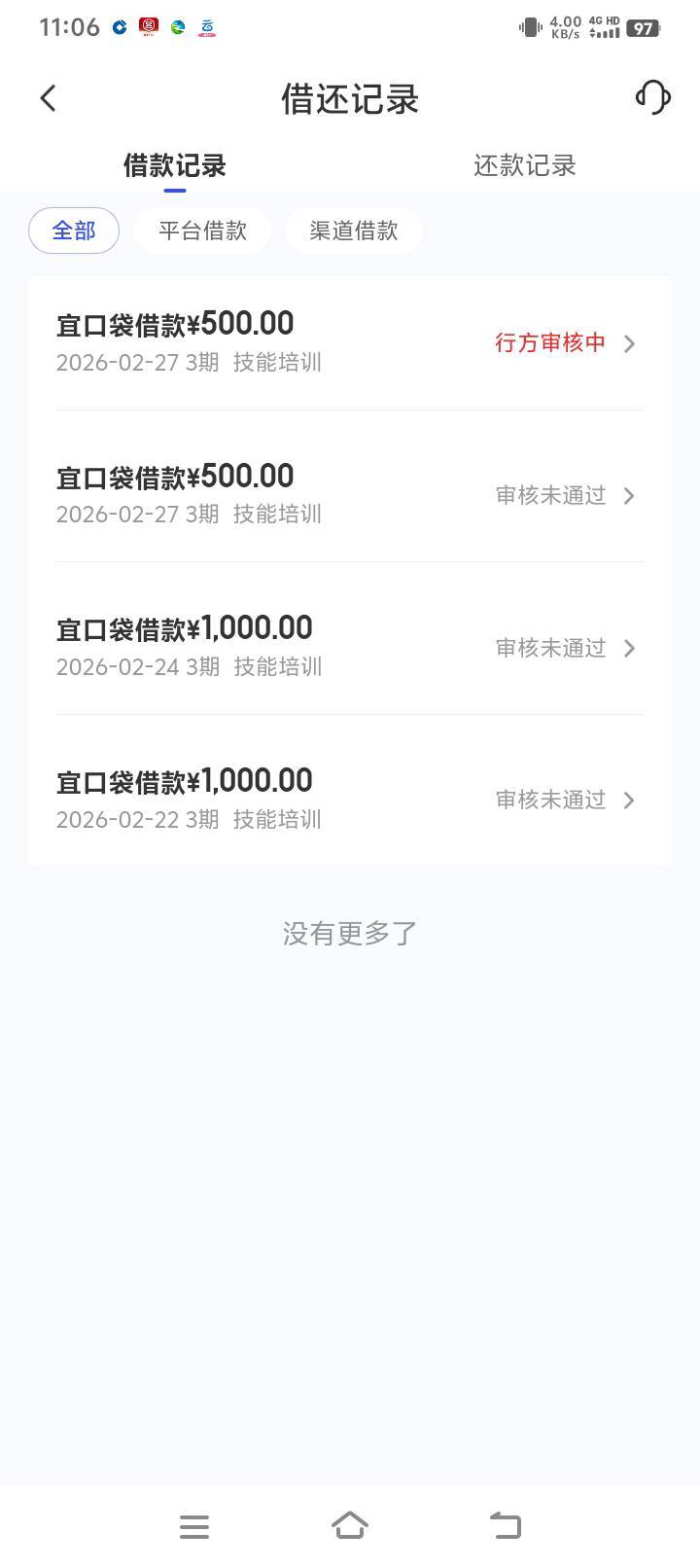The height and width of the screenshot is (1568, 700).
Task: View the 2026-02-24 ¥1,000.00 loan record
Action: point(350,647)
